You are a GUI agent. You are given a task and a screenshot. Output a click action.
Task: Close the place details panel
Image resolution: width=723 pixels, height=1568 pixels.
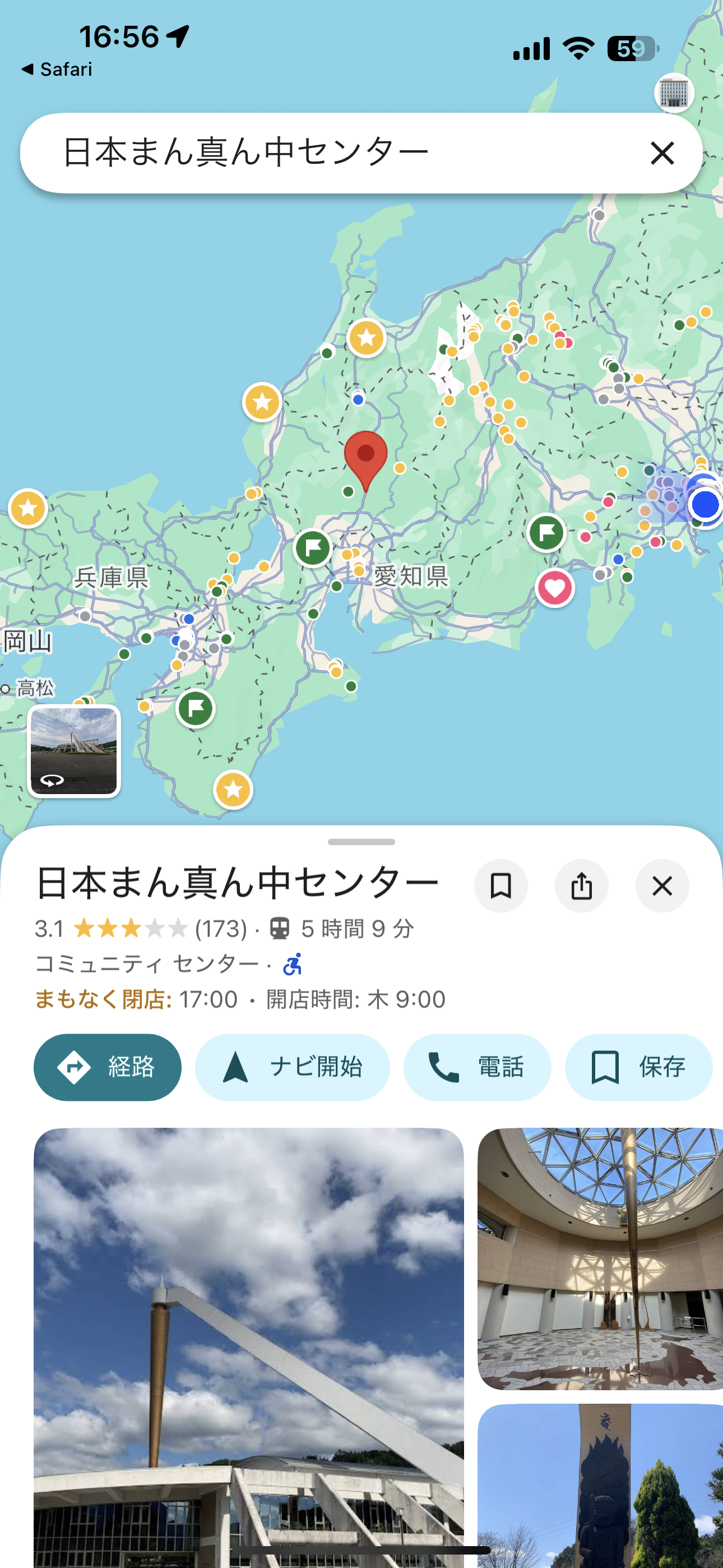coord(662,886)
